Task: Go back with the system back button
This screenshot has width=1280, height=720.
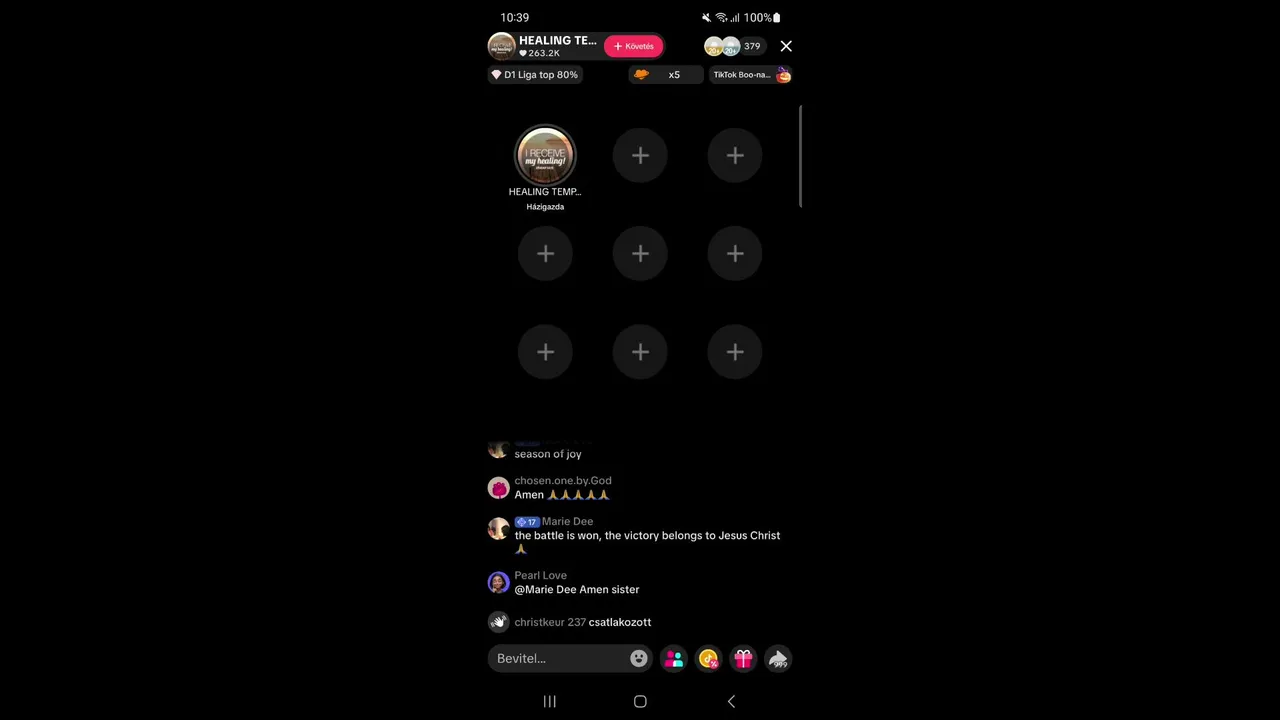Action: pyautogui.click(x=731, y=701)
